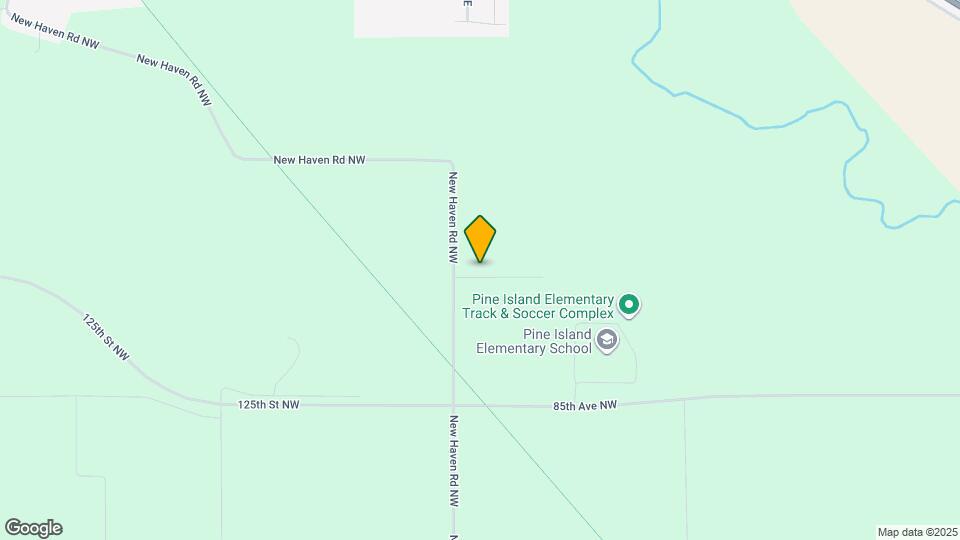Image resolution: width=960 pixels, height=540 pixels.
Task: Open Pine Island Elementary Track & Soccer Complex marker
Action: 628,304
